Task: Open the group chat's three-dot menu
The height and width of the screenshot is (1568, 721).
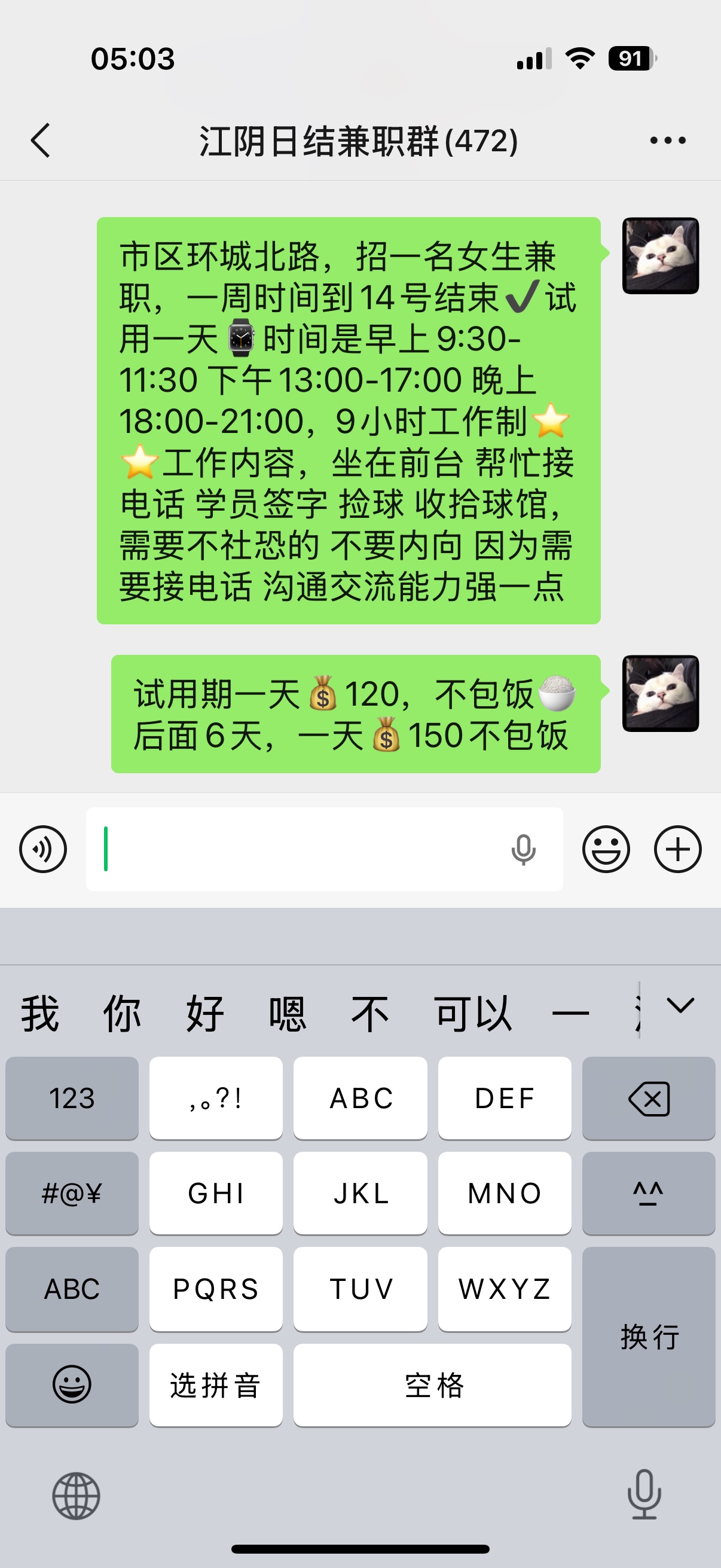Action: pos(667,141)
